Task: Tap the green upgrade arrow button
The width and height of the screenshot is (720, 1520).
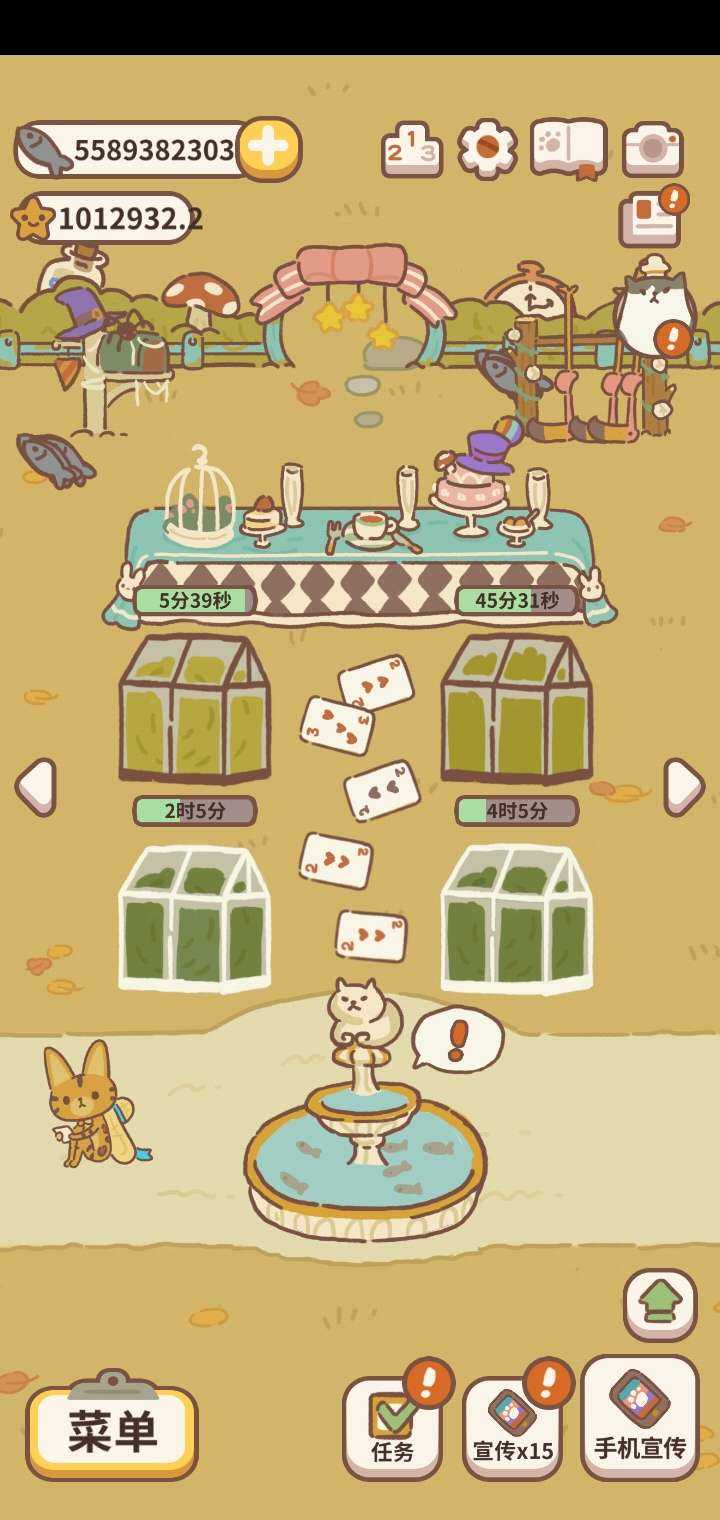Action: (x=660, y=1304)
